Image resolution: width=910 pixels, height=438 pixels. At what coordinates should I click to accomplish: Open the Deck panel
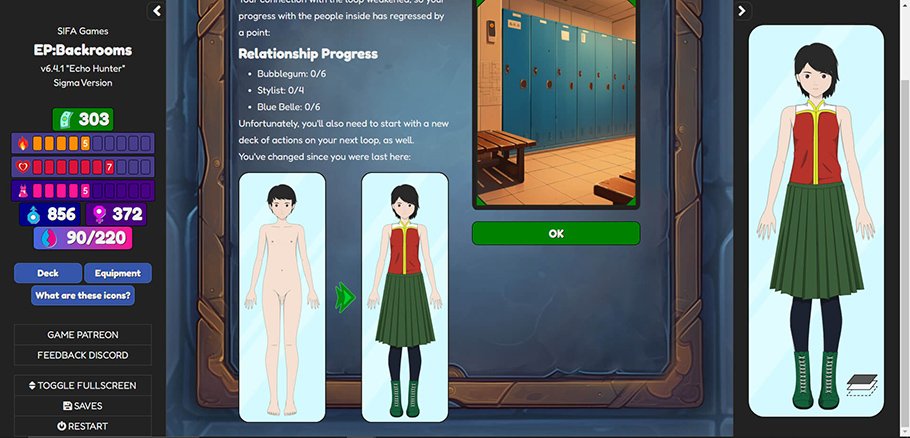tap(48, 273)
